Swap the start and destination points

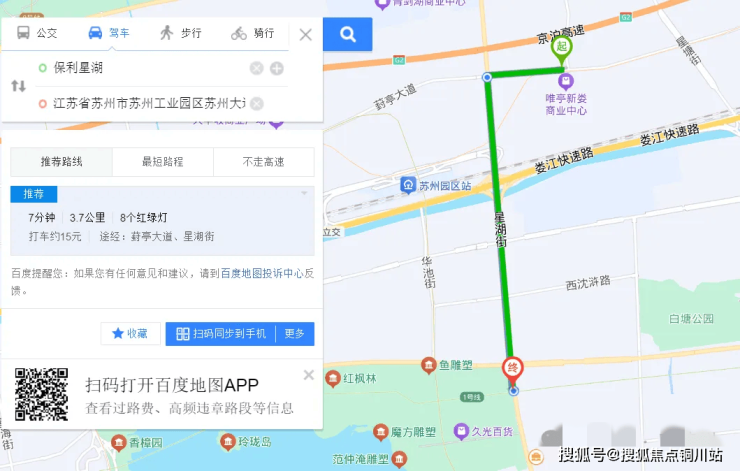pos(18,86)
